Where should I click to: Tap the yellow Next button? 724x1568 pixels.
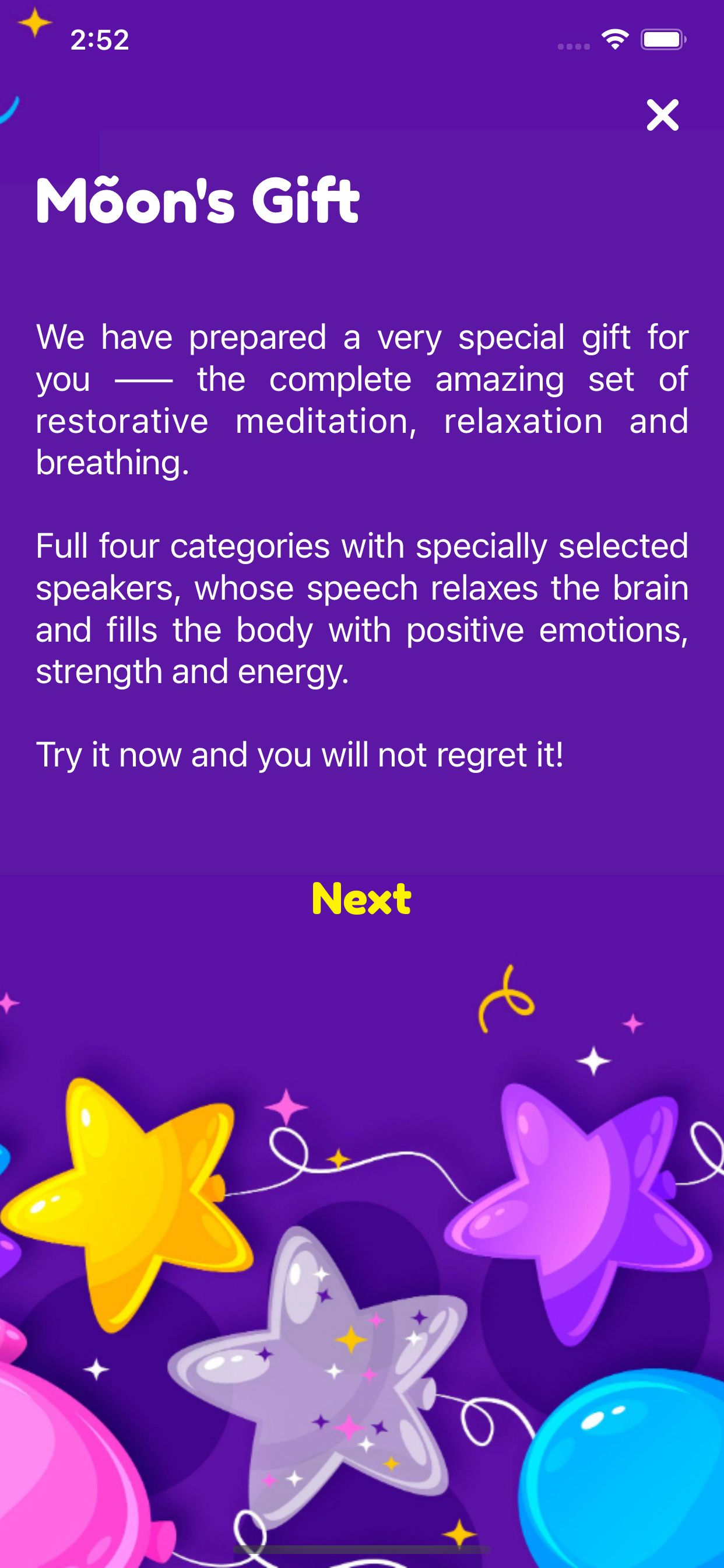point(361,898)
